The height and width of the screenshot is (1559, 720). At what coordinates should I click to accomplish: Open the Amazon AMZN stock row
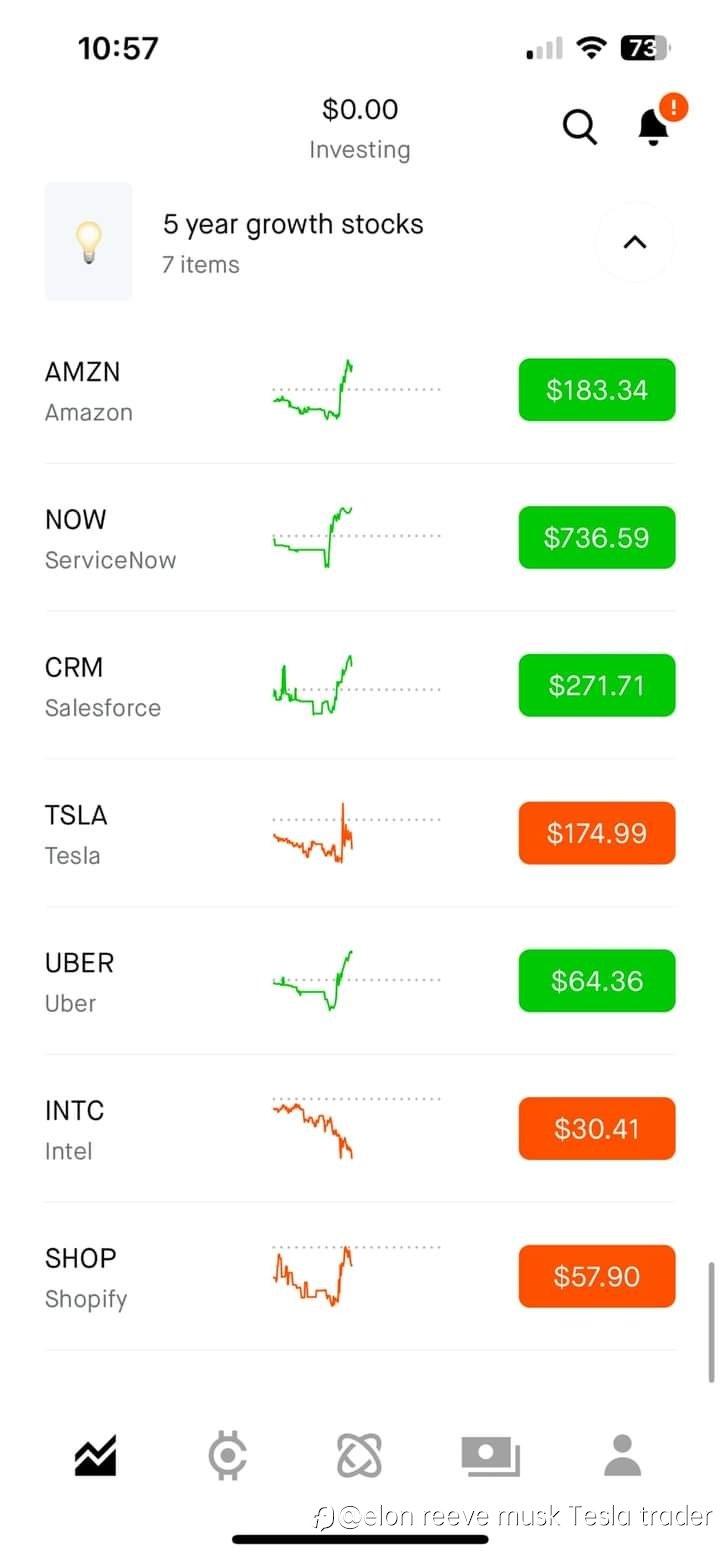(x=360, y=390)
